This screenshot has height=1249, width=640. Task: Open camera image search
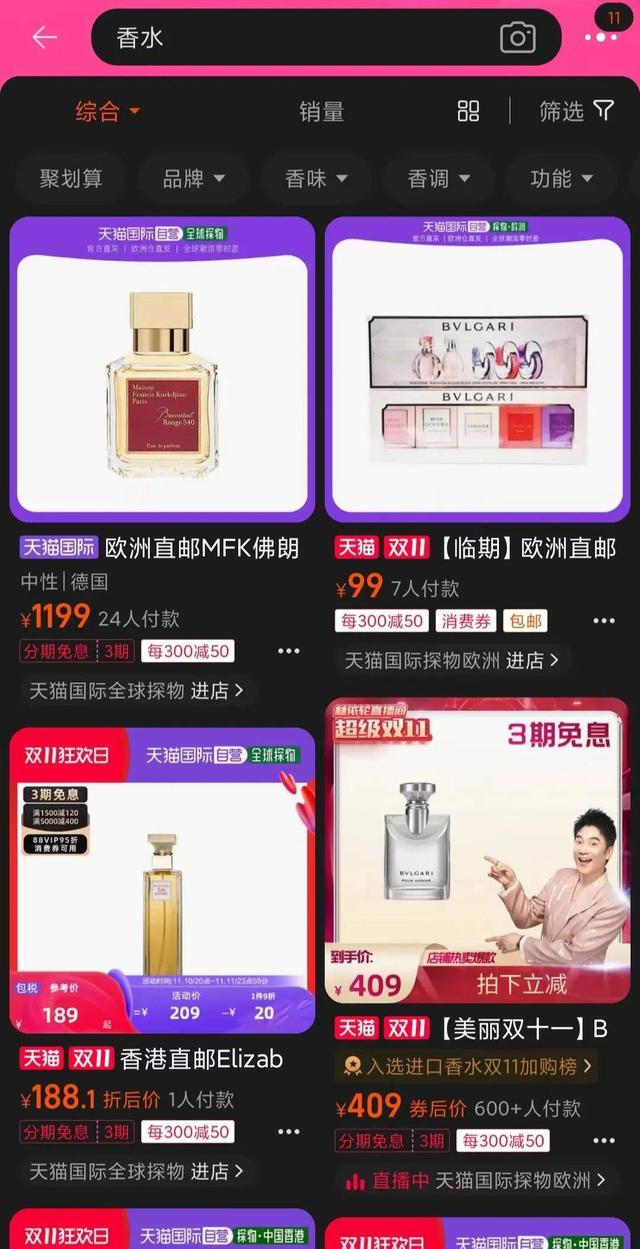(517, 38)
